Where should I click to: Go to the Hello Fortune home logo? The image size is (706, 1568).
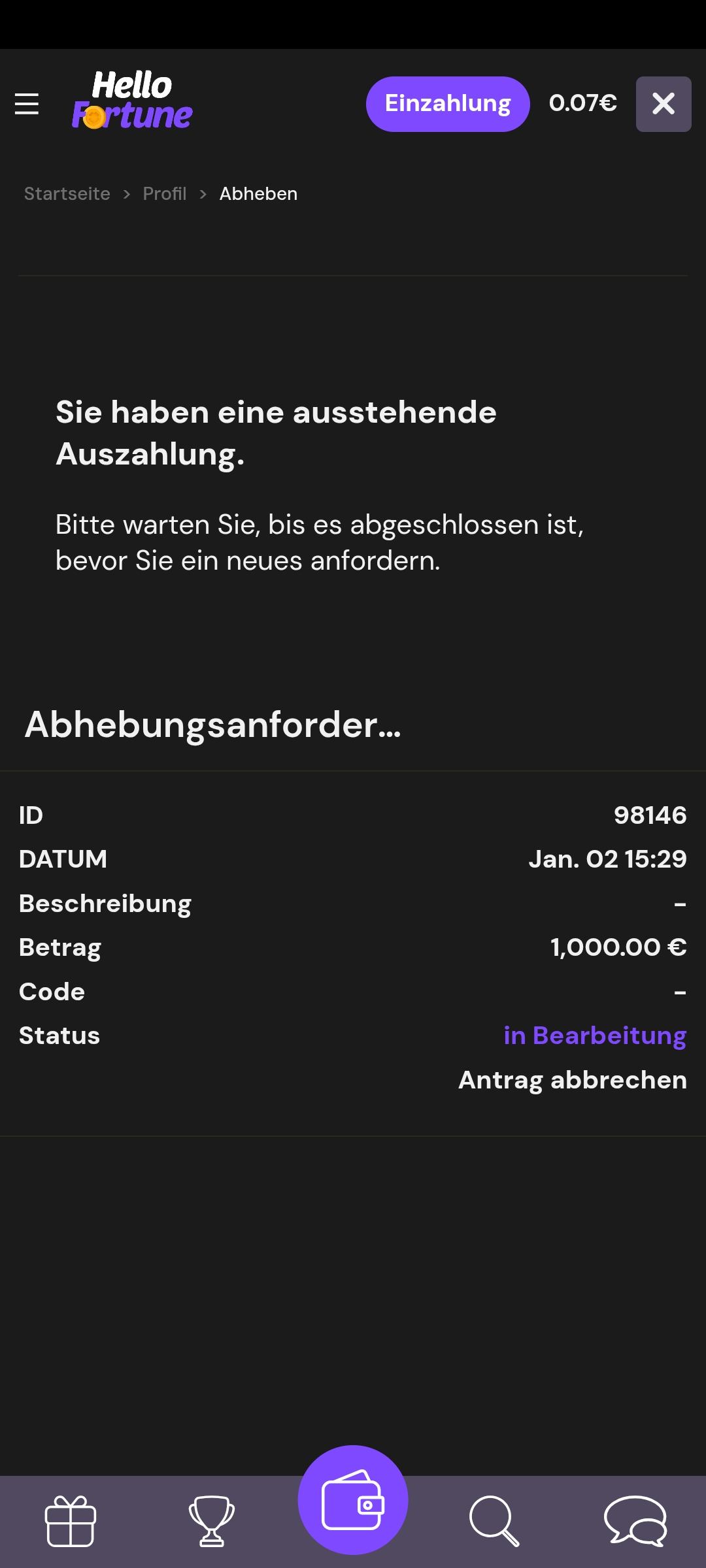click(132, 101)
